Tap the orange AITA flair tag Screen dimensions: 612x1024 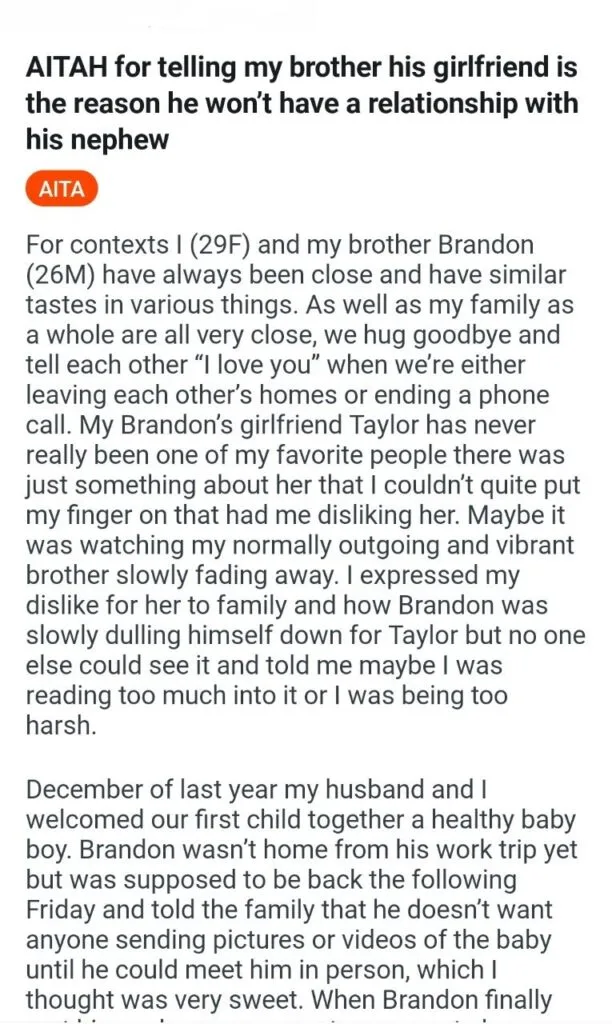(61, 189)
